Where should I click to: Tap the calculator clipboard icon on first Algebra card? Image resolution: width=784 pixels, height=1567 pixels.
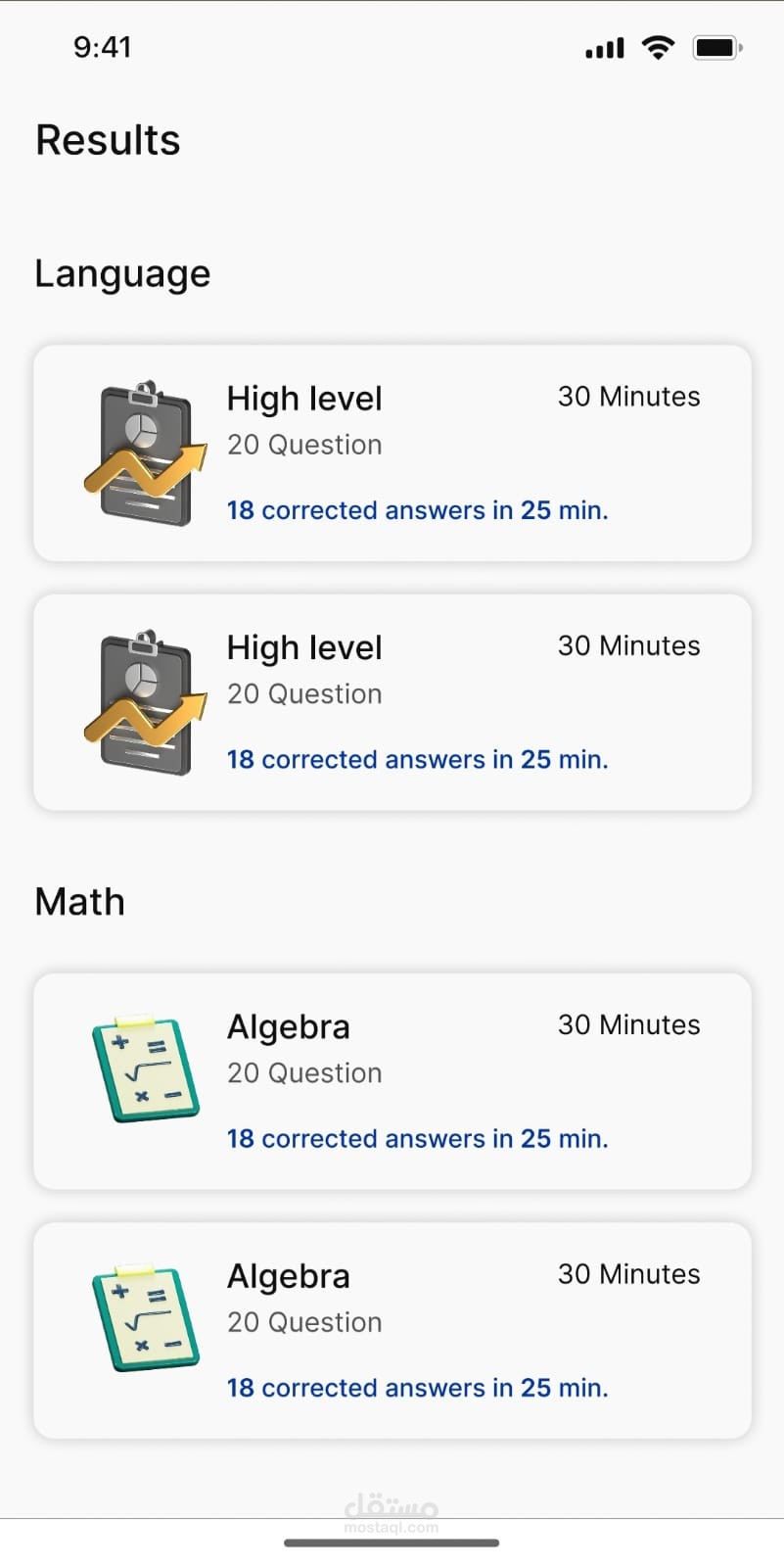147,1068
